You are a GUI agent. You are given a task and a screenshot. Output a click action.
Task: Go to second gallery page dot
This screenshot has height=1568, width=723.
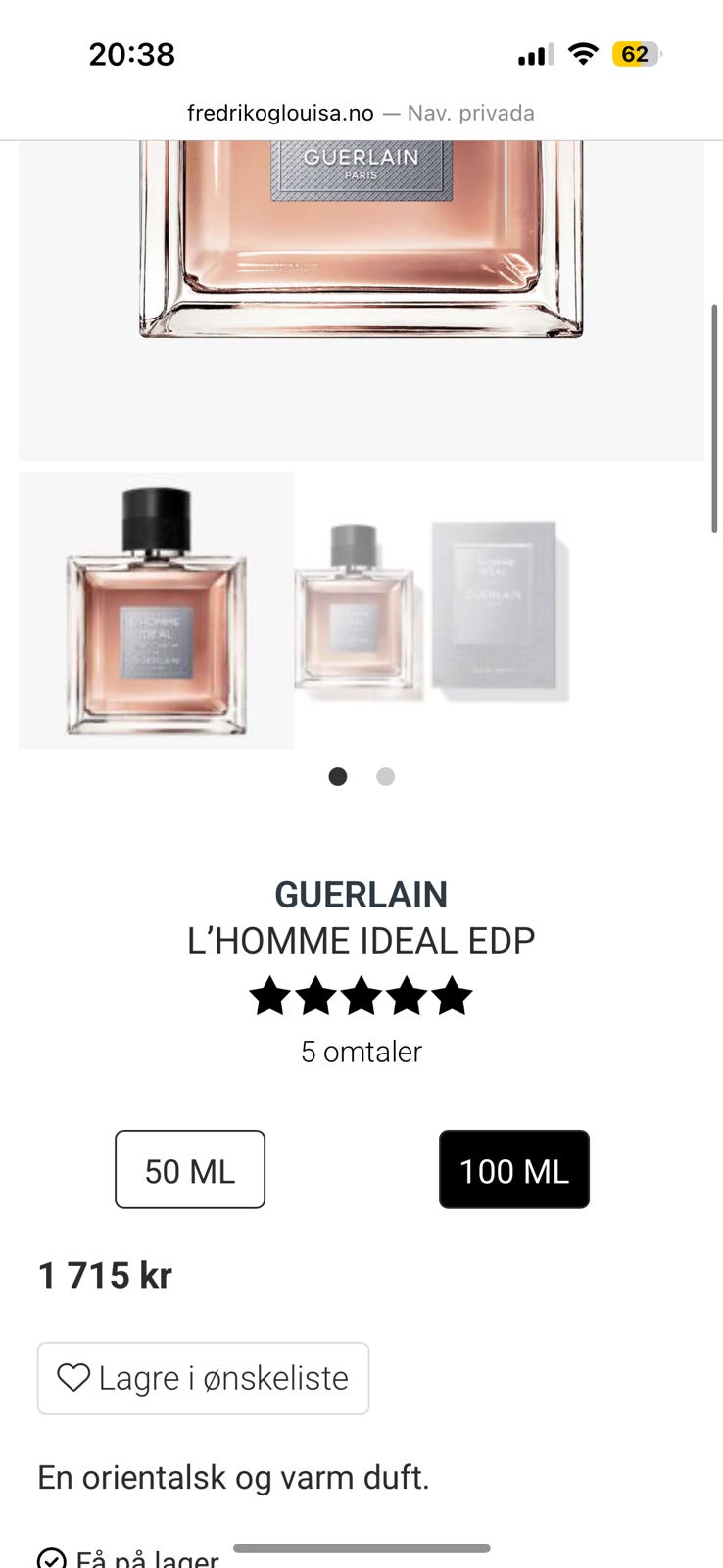coord(386,776)
